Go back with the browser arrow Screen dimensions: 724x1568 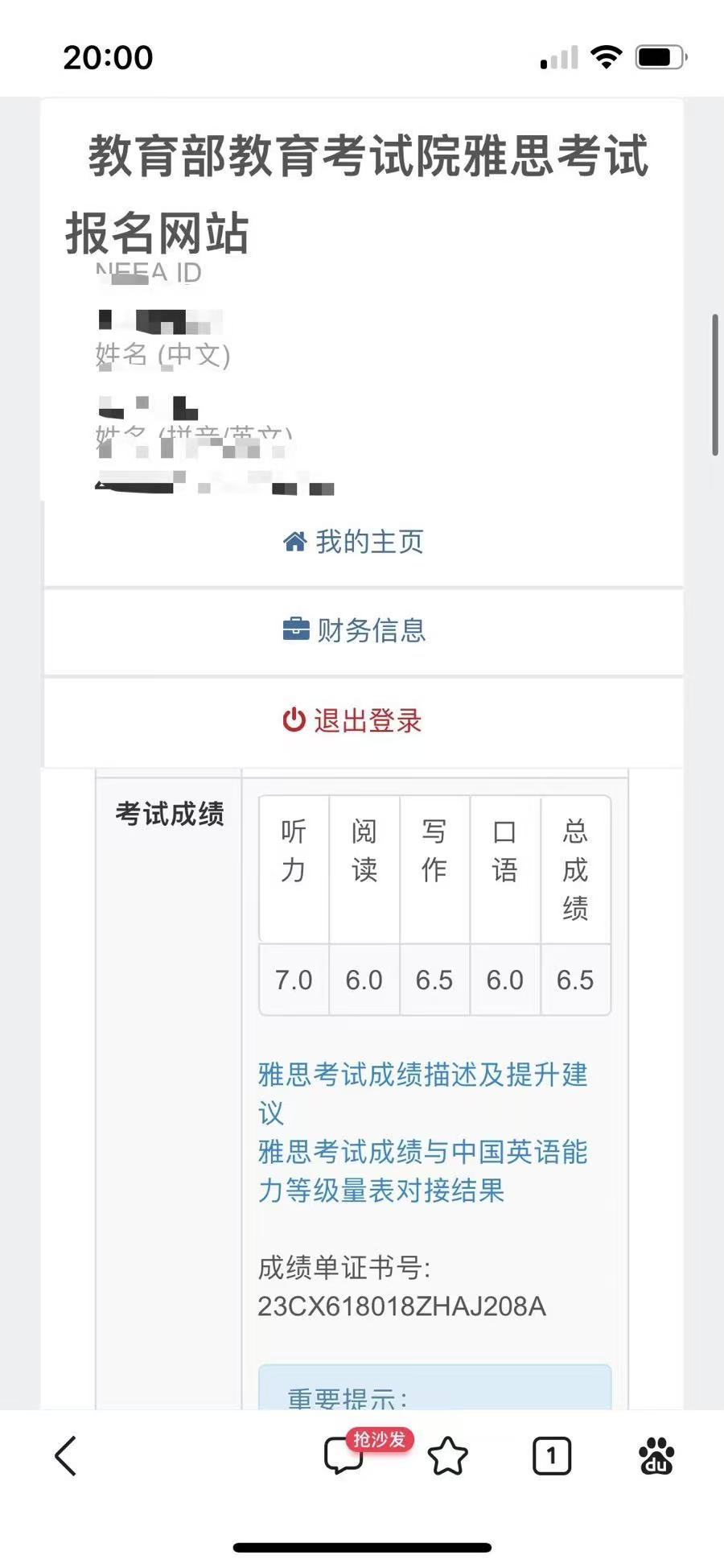click(66, 1455)
